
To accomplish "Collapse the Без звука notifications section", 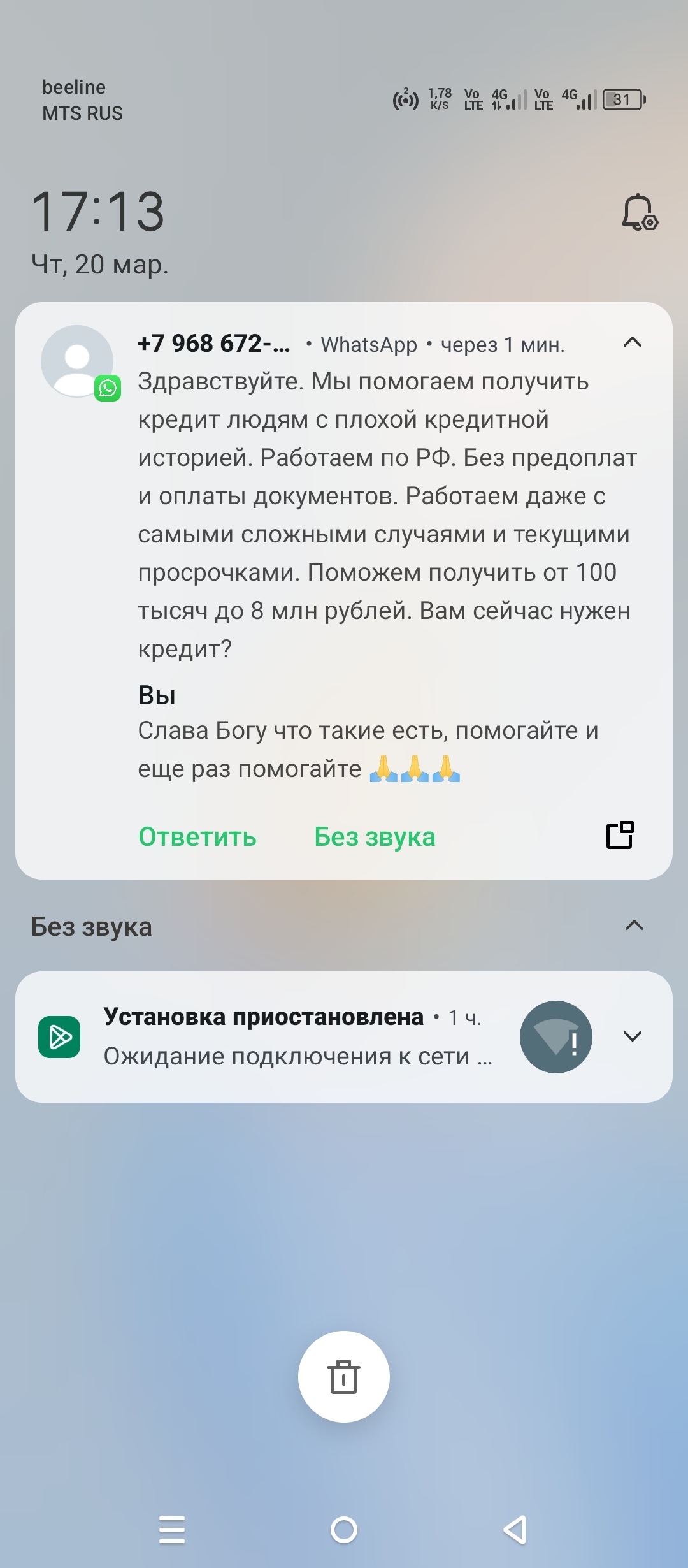I will [x=634, y=926].
